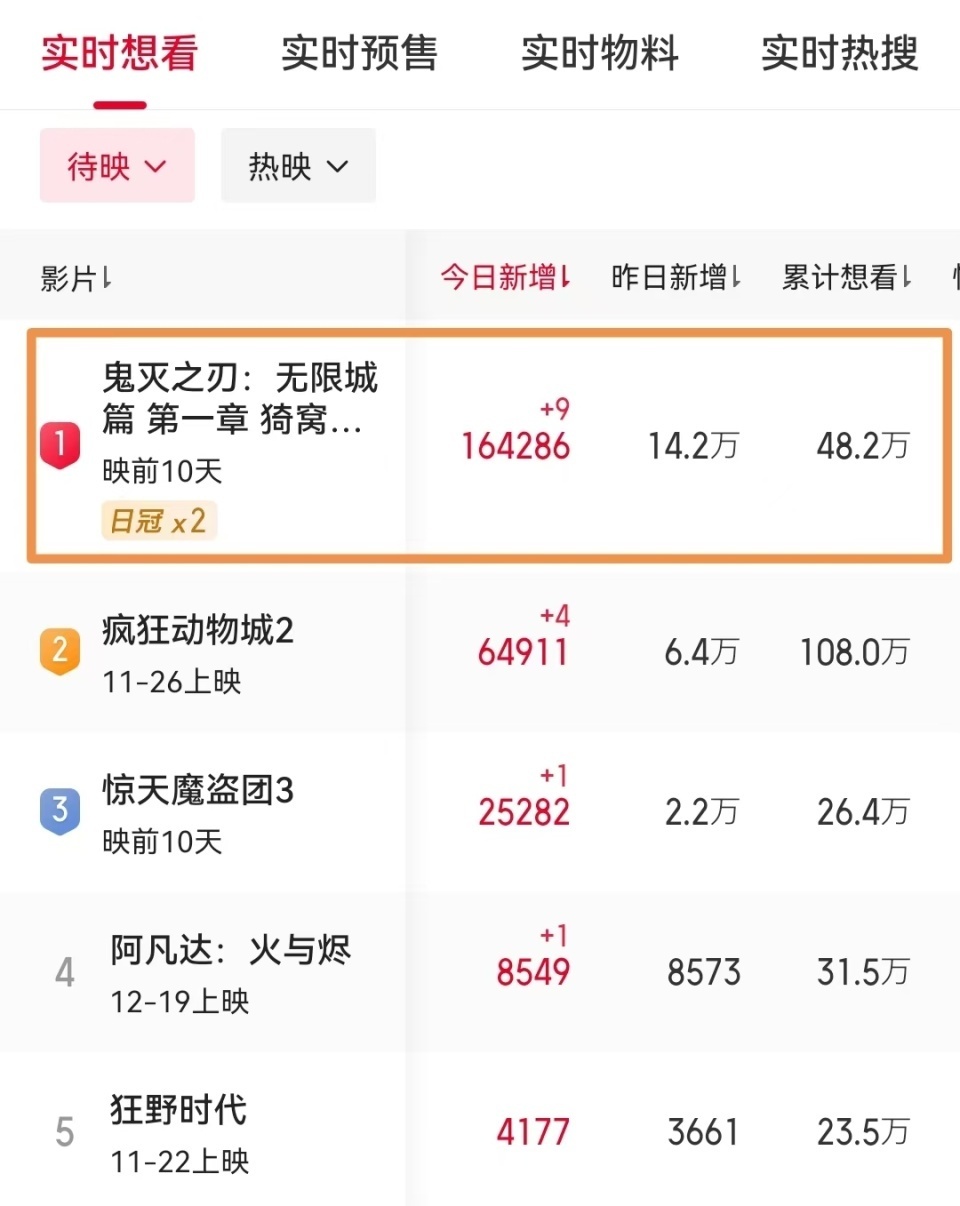
Task: Open the 热映 filter dropdown
Action: click(298, 166)
